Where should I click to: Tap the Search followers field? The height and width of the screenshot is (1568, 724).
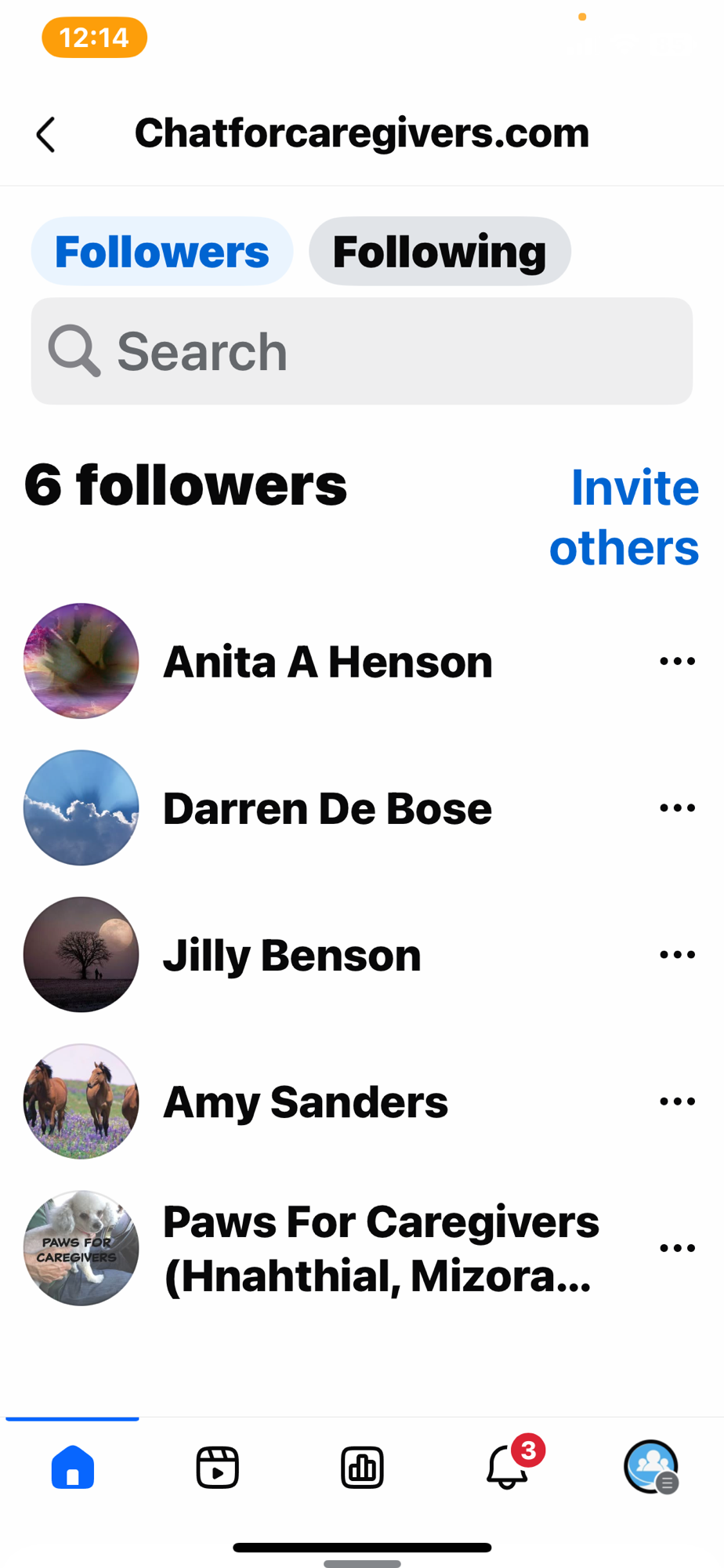(362, 351)
